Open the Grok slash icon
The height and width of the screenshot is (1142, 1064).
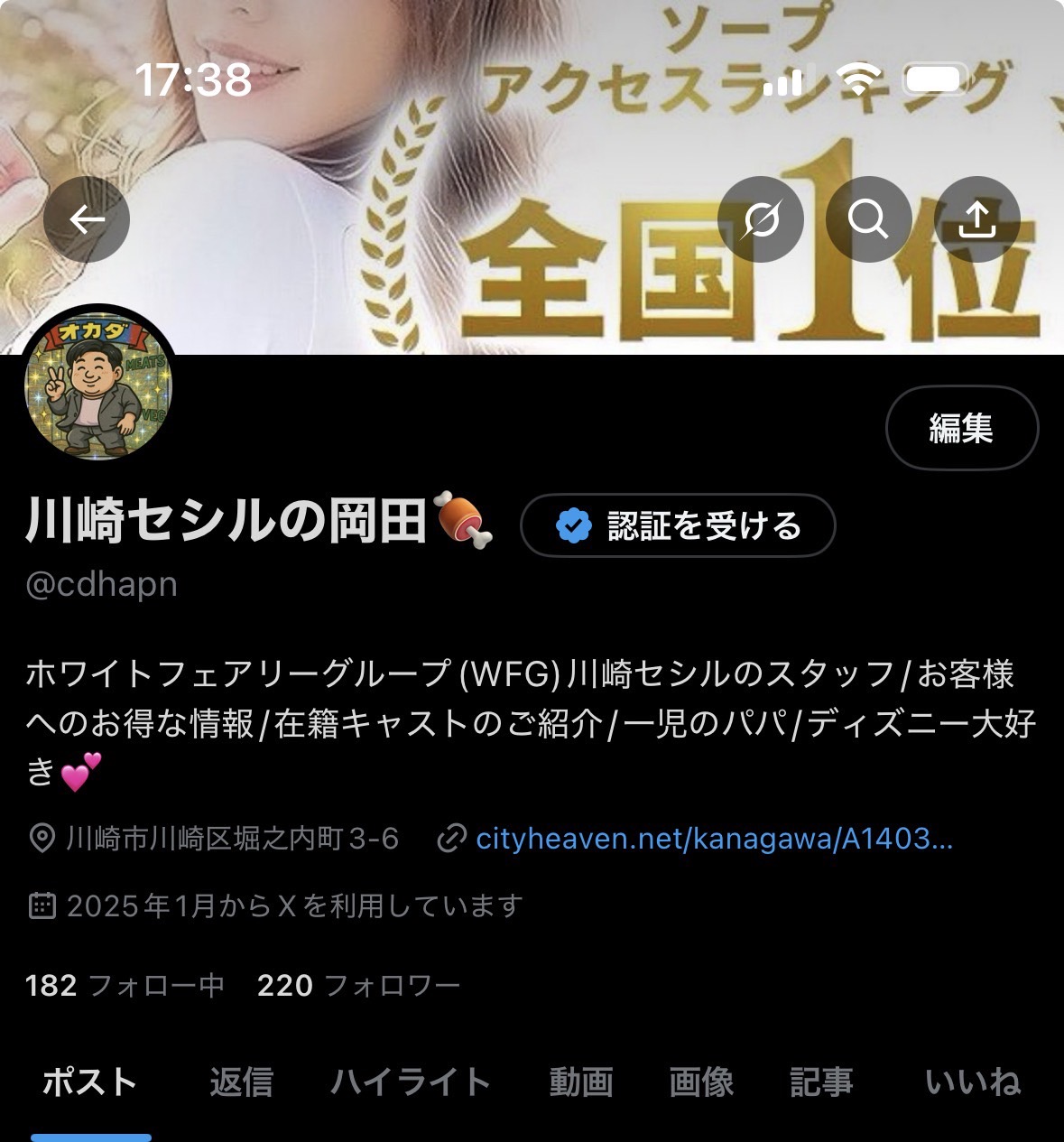coord(761,219)
